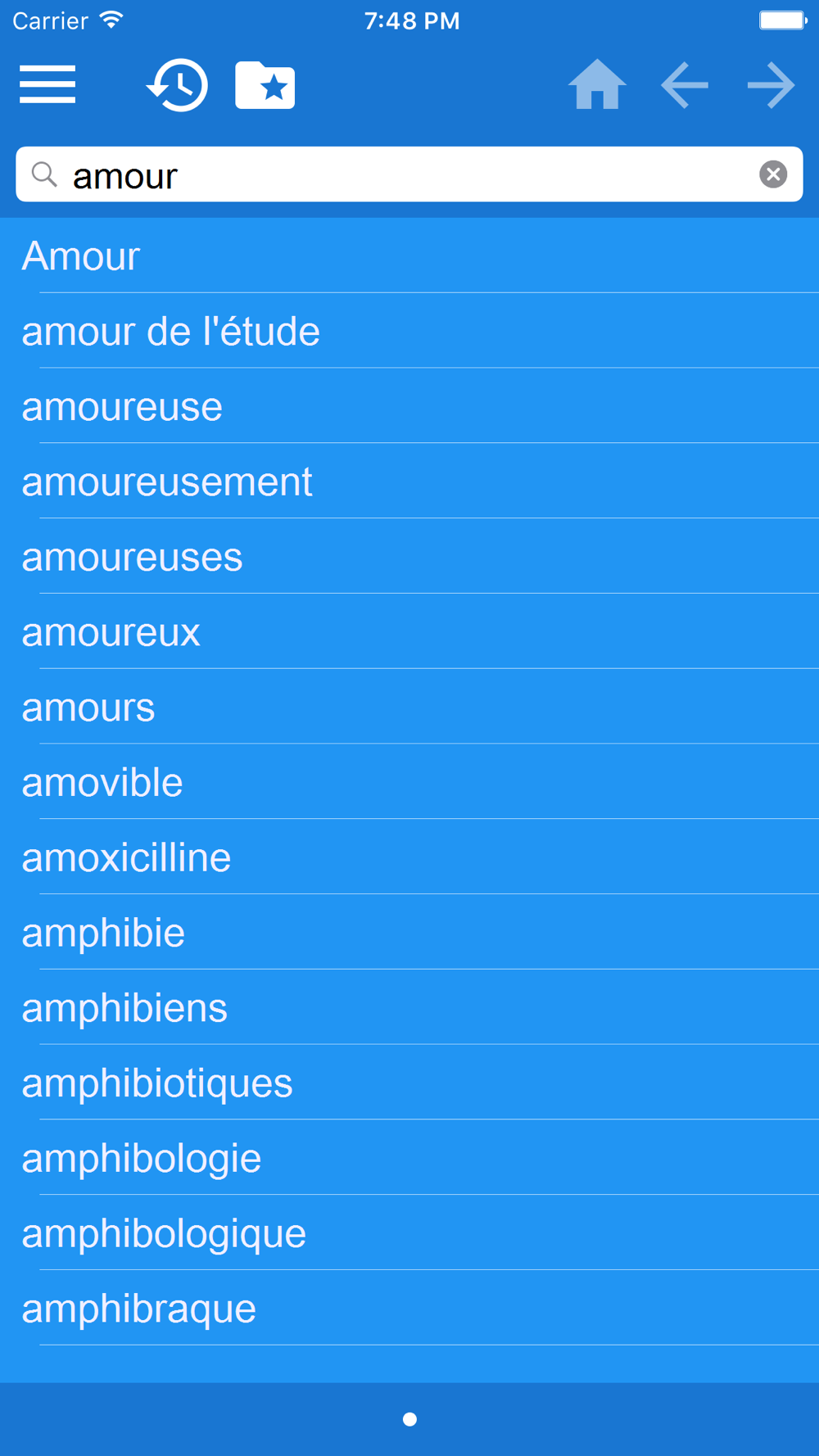Navigate back with the left arrow

coord(685,84)
